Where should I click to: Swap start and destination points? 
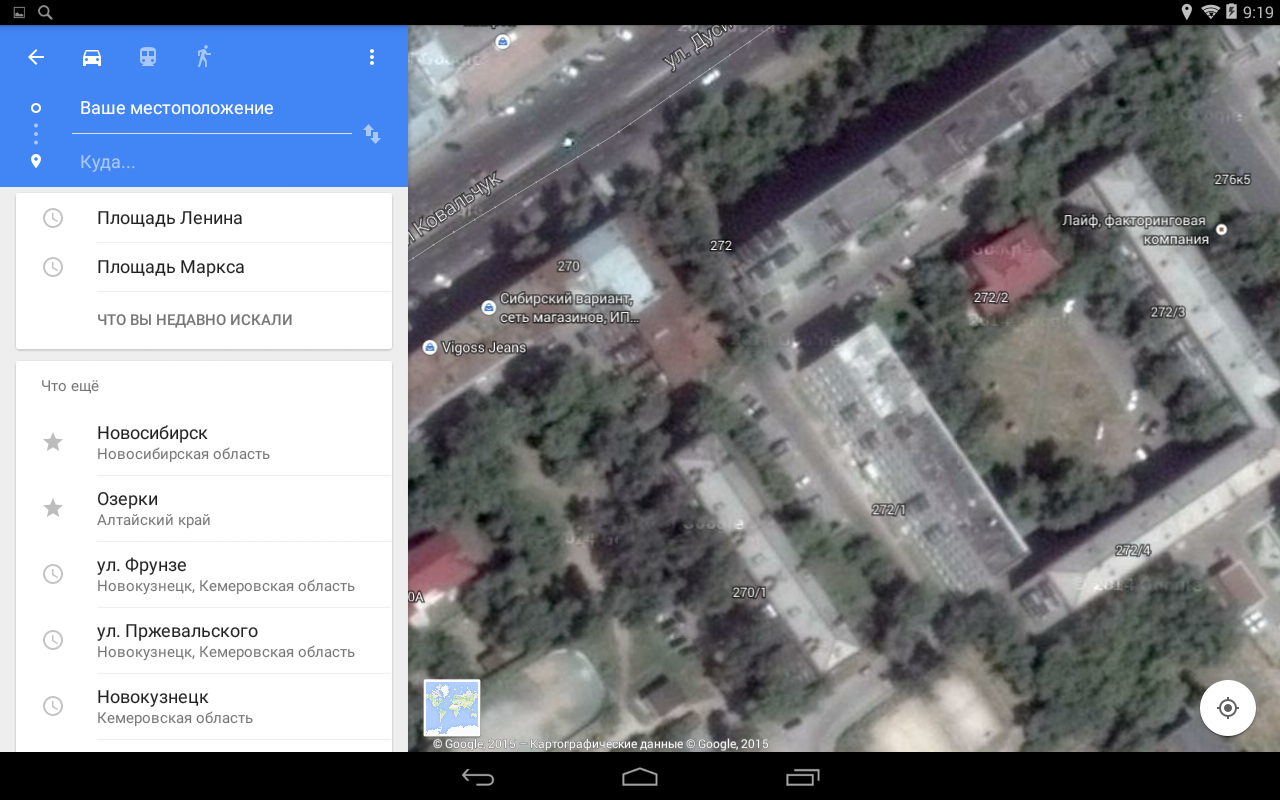pyautogui.click(x=372, y=134)
